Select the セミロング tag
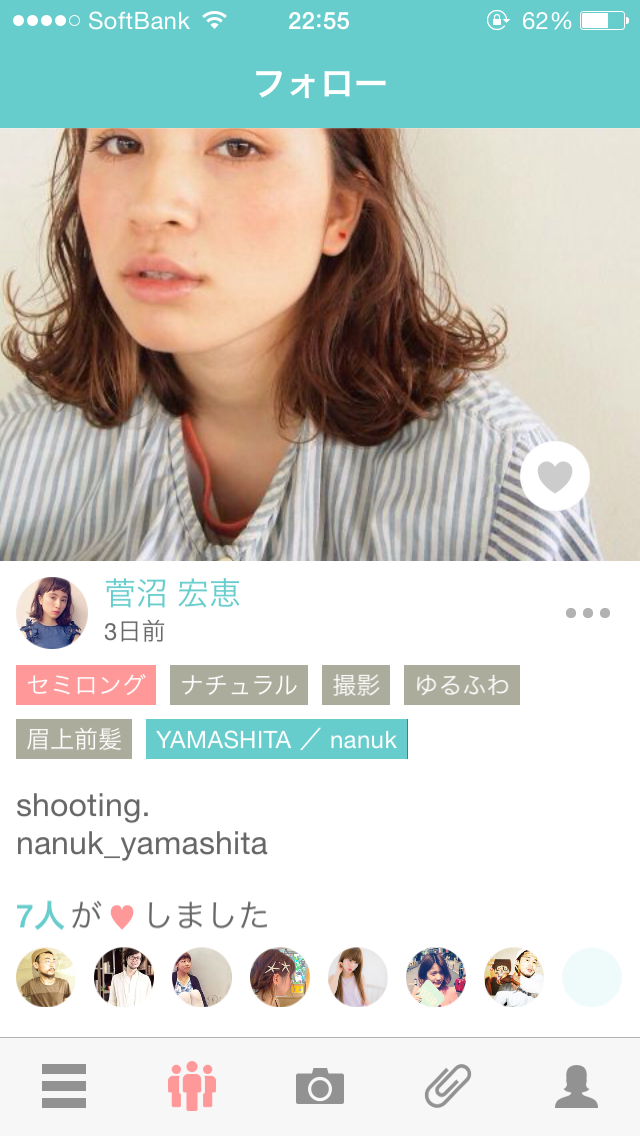The image size is (640, 1136). tap(86, 685)
